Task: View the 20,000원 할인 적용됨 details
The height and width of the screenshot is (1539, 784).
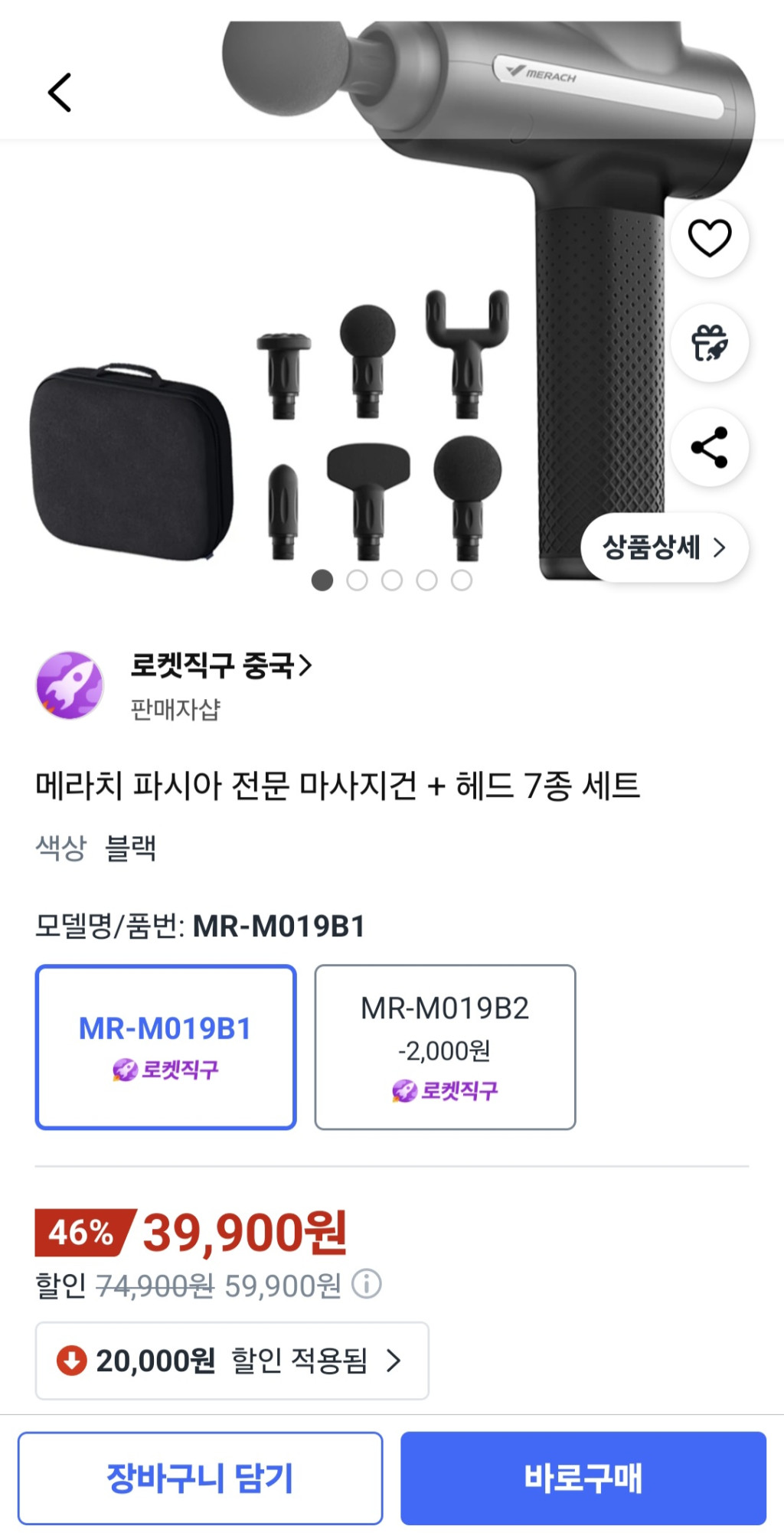Action: pyautogui.click(x=231, y=1361)
